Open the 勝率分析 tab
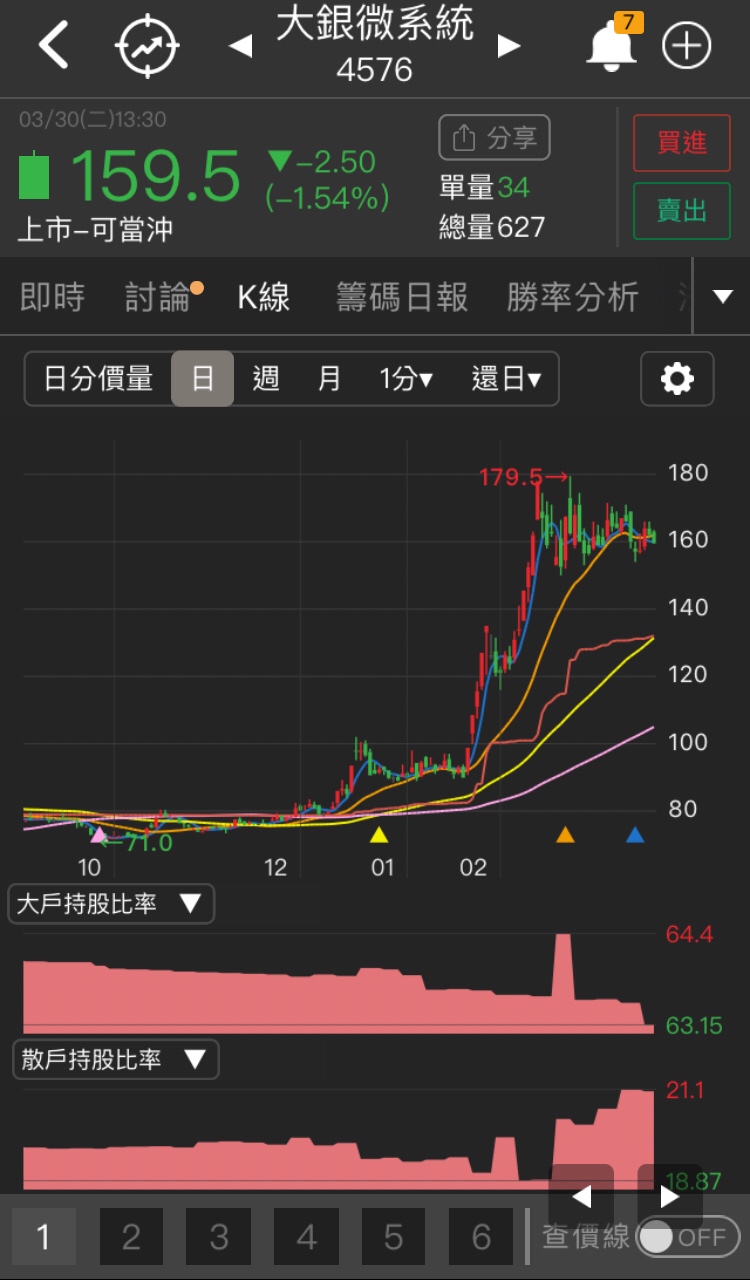The height and width of the screenshot is (1280, 750). click(x=572, y=297)
